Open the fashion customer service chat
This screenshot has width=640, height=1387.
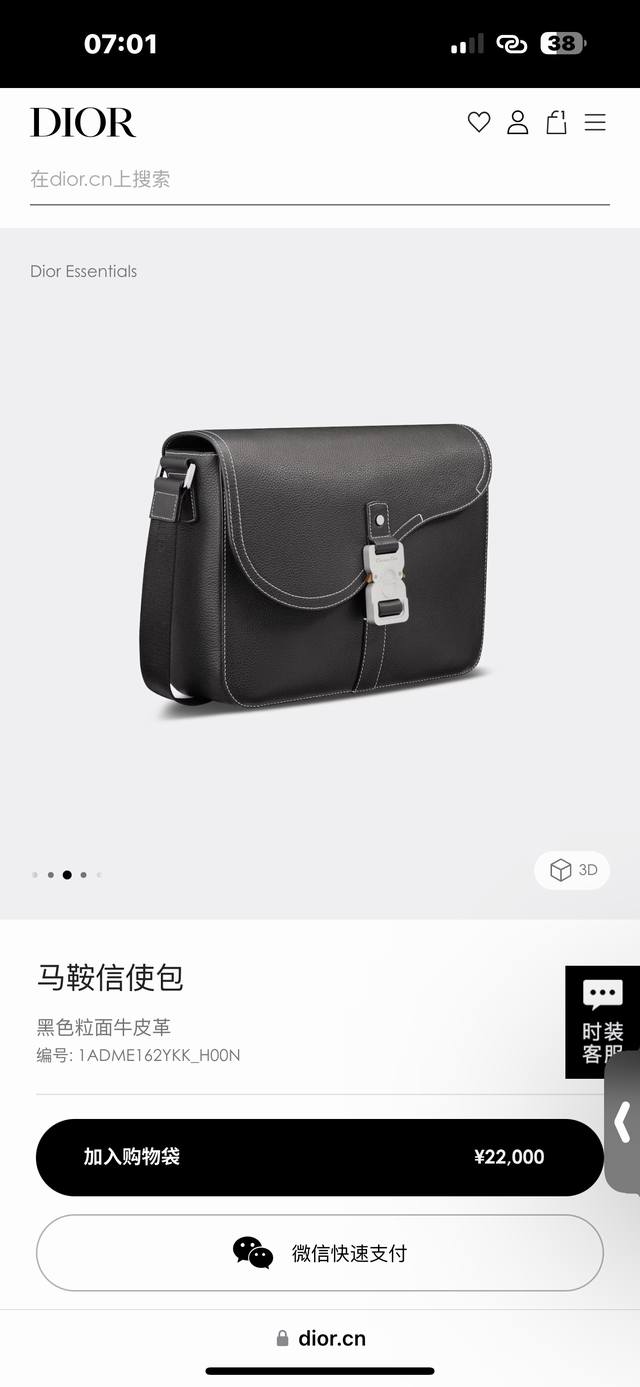point(602,1022)
